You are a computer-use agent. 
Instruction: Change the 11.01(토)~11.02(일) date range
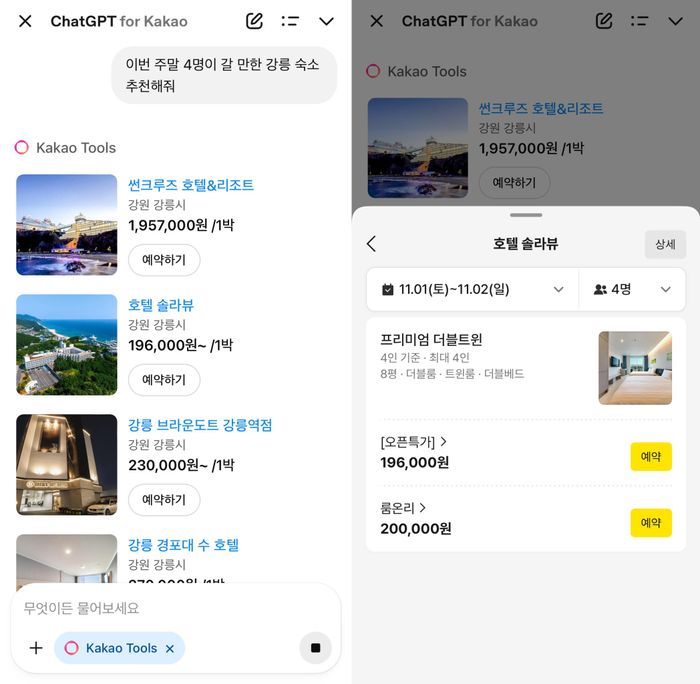coord(472,289)
